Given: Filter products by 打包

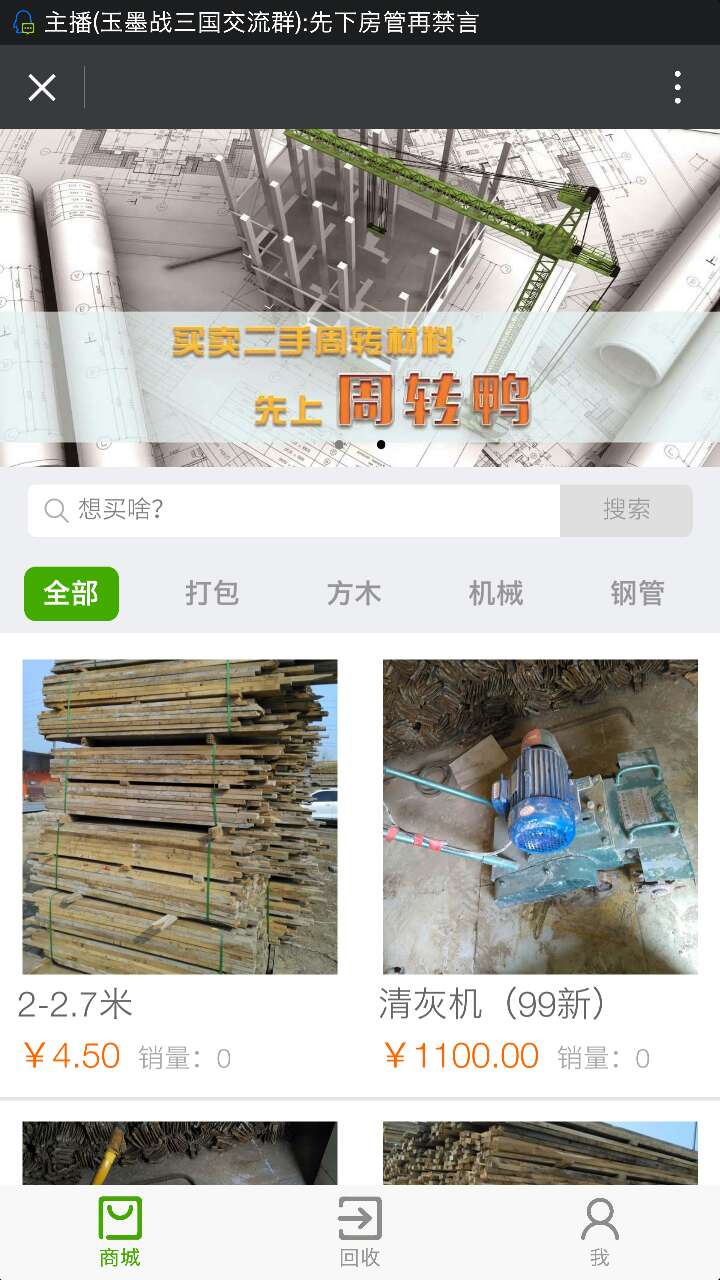Looking at the screenshot, I should [x=212, y=594].
